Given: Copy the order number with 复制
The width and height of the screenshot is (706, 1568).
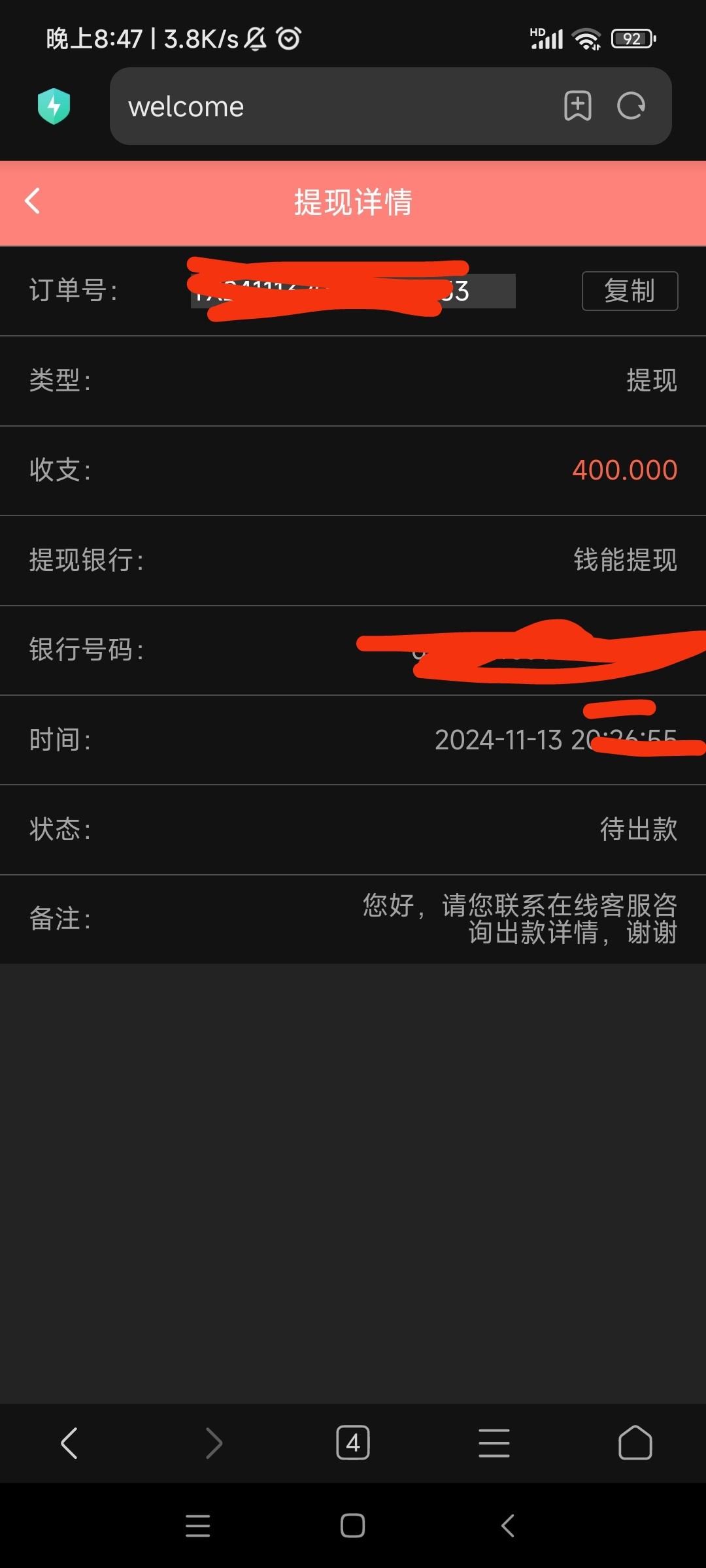Looking at the screenshot, I should (x=630, y=291).
